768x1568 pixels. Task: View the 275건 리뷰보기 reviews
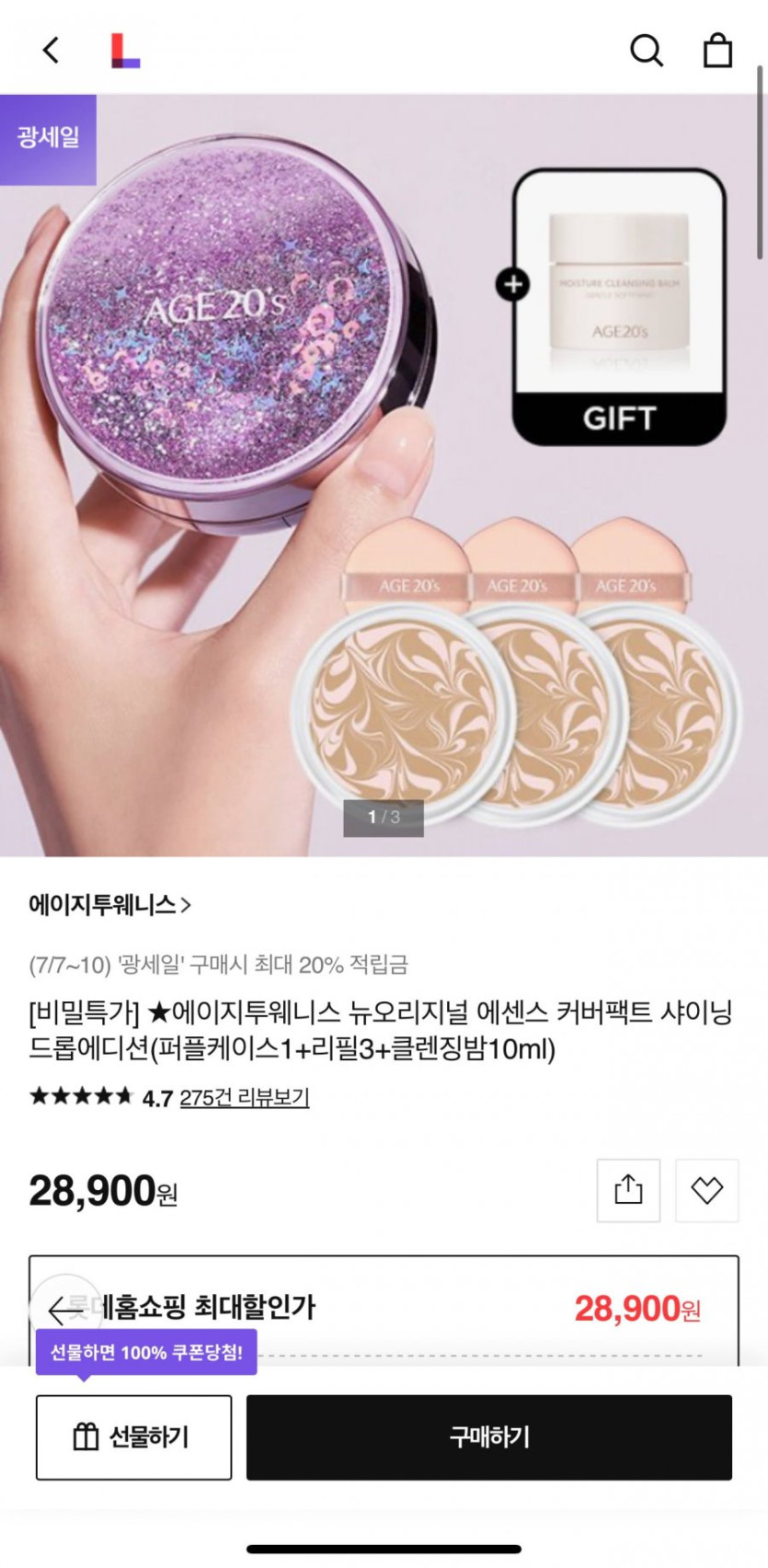click(245, 1097)
